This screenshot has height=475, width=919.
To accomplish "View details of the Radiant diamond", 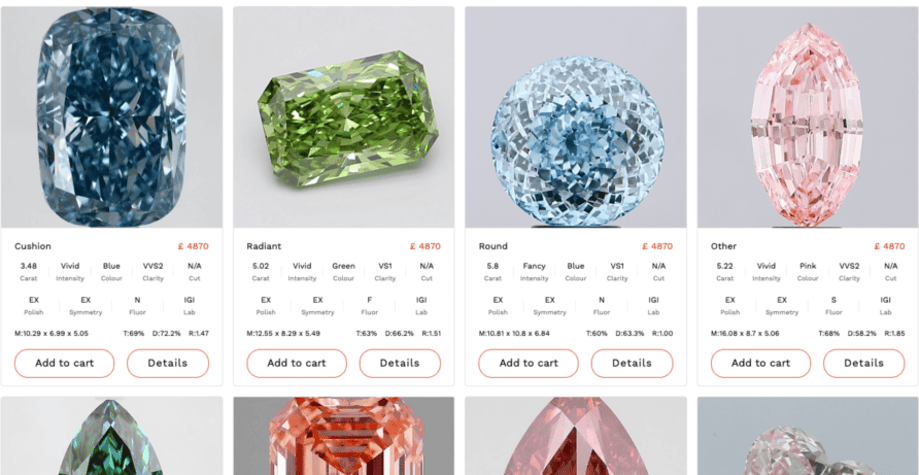I will tap(400, 363).
